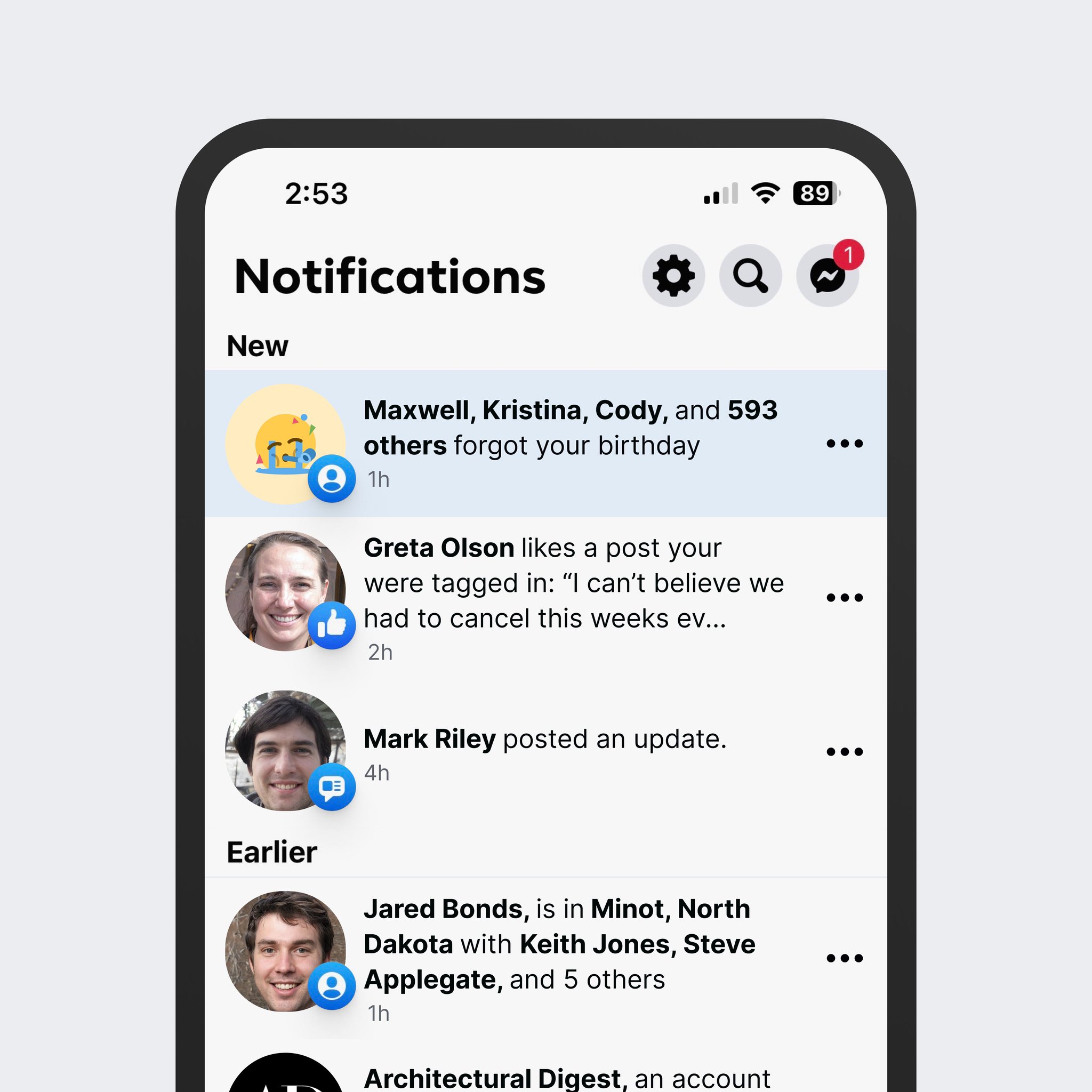Open the Architectural Digest notification
Screen dimensions: 1092x1092
(565, 1077)
